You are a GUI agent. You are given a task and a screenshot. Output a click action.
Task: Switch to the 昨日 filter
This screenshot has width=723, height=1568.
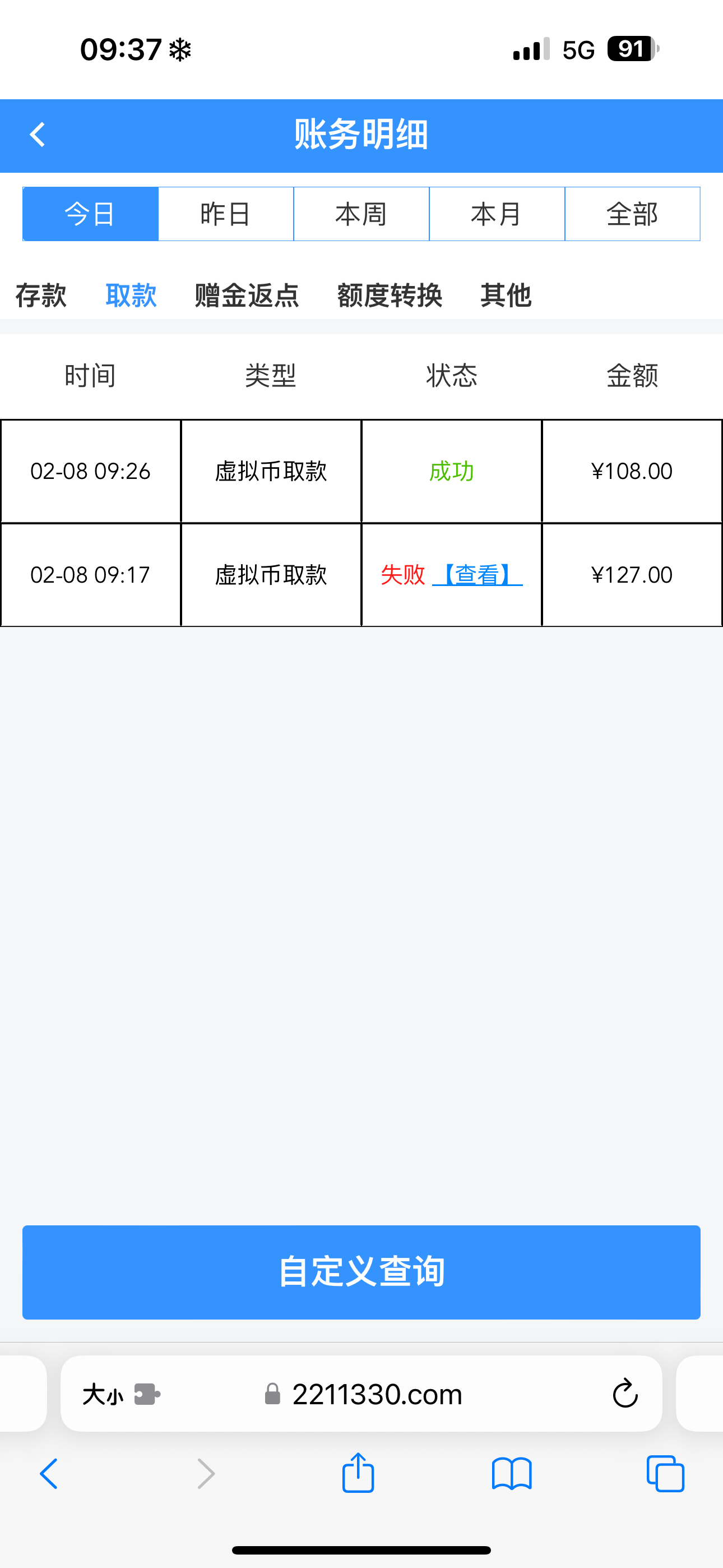tap(226, 214)
